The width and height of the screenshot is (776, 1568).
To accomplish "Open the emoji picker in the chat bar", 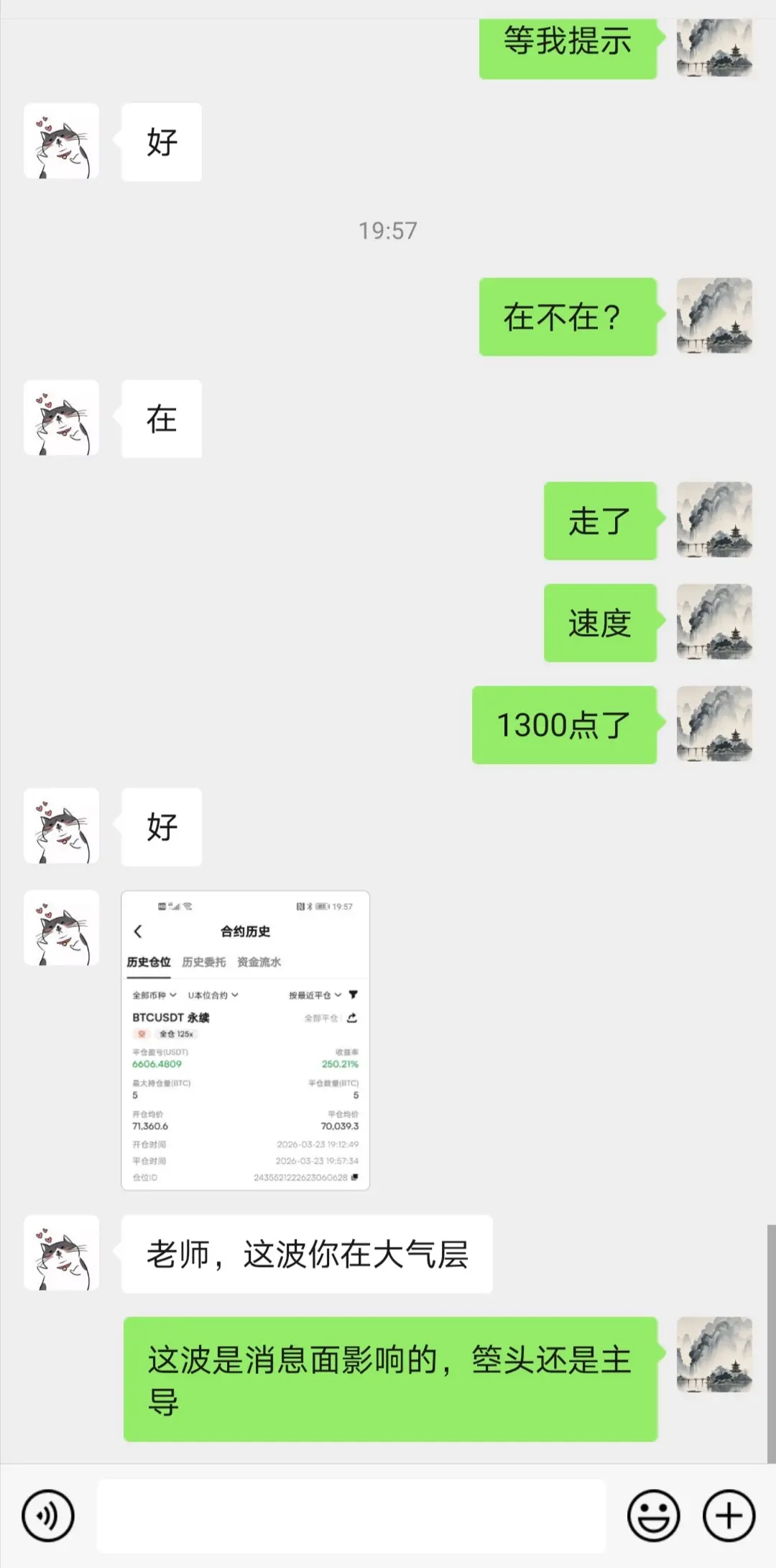I will (x=652, y=1516).
